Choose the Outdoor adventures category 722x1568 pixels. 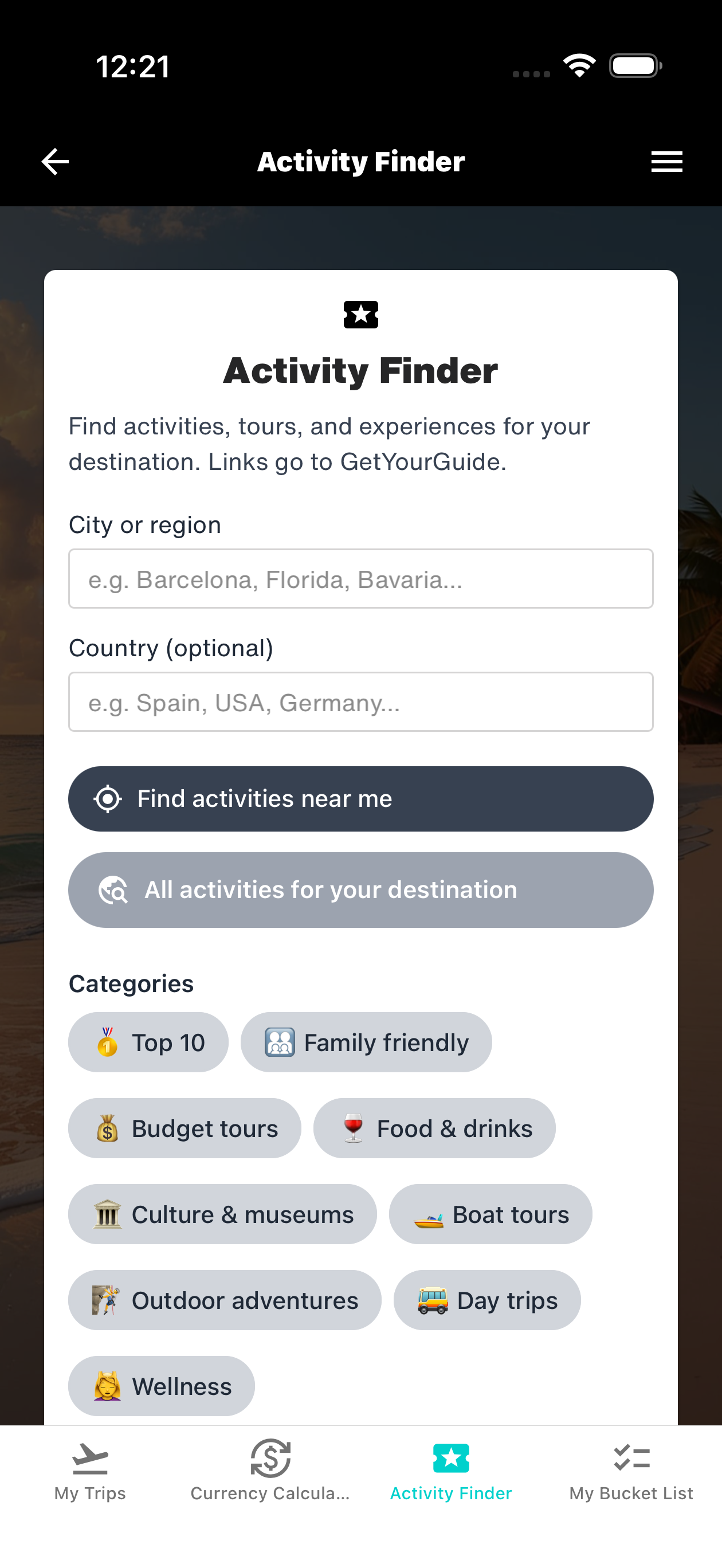224,1300
